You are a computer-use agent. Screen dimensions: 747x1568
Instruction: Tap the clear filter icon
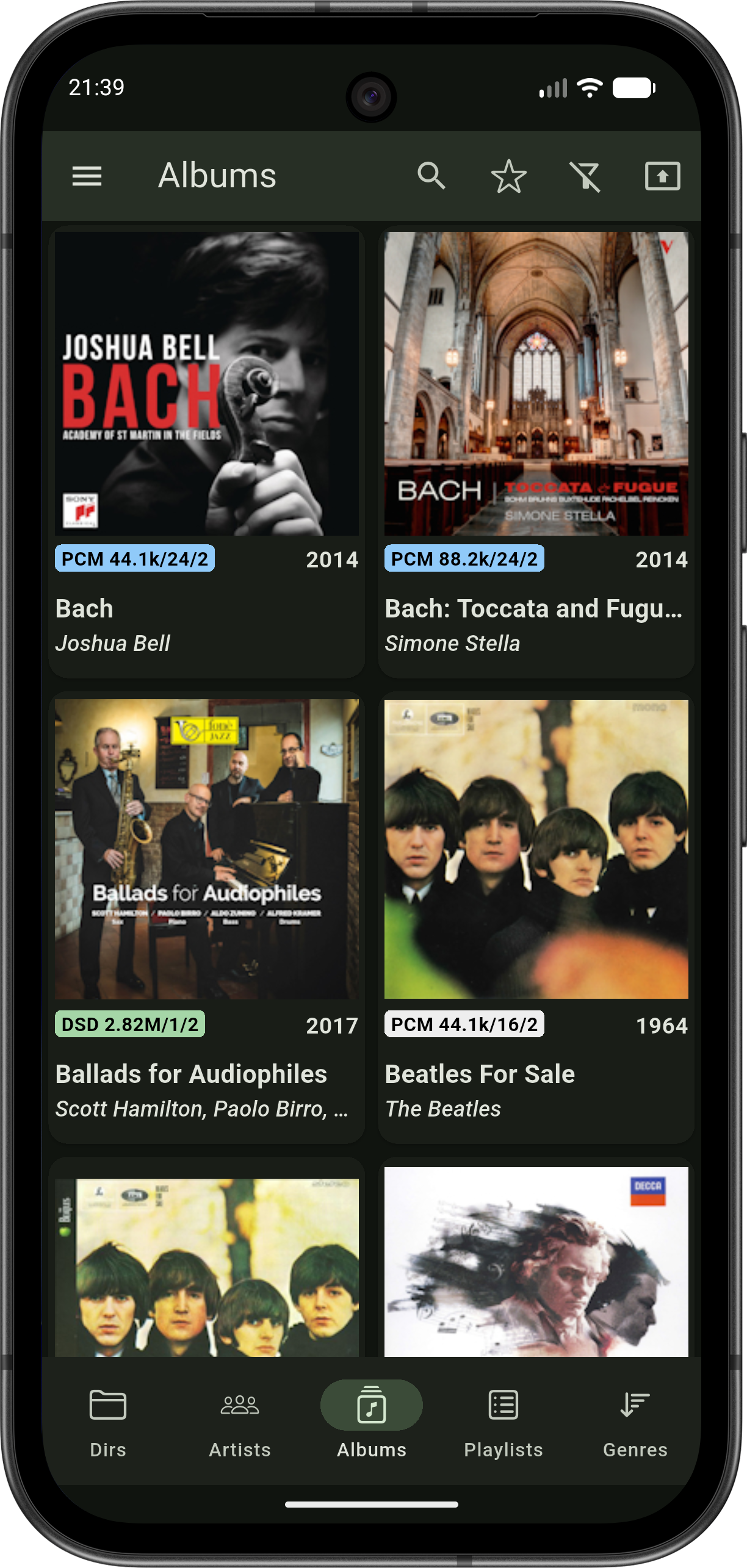(585, 176)
